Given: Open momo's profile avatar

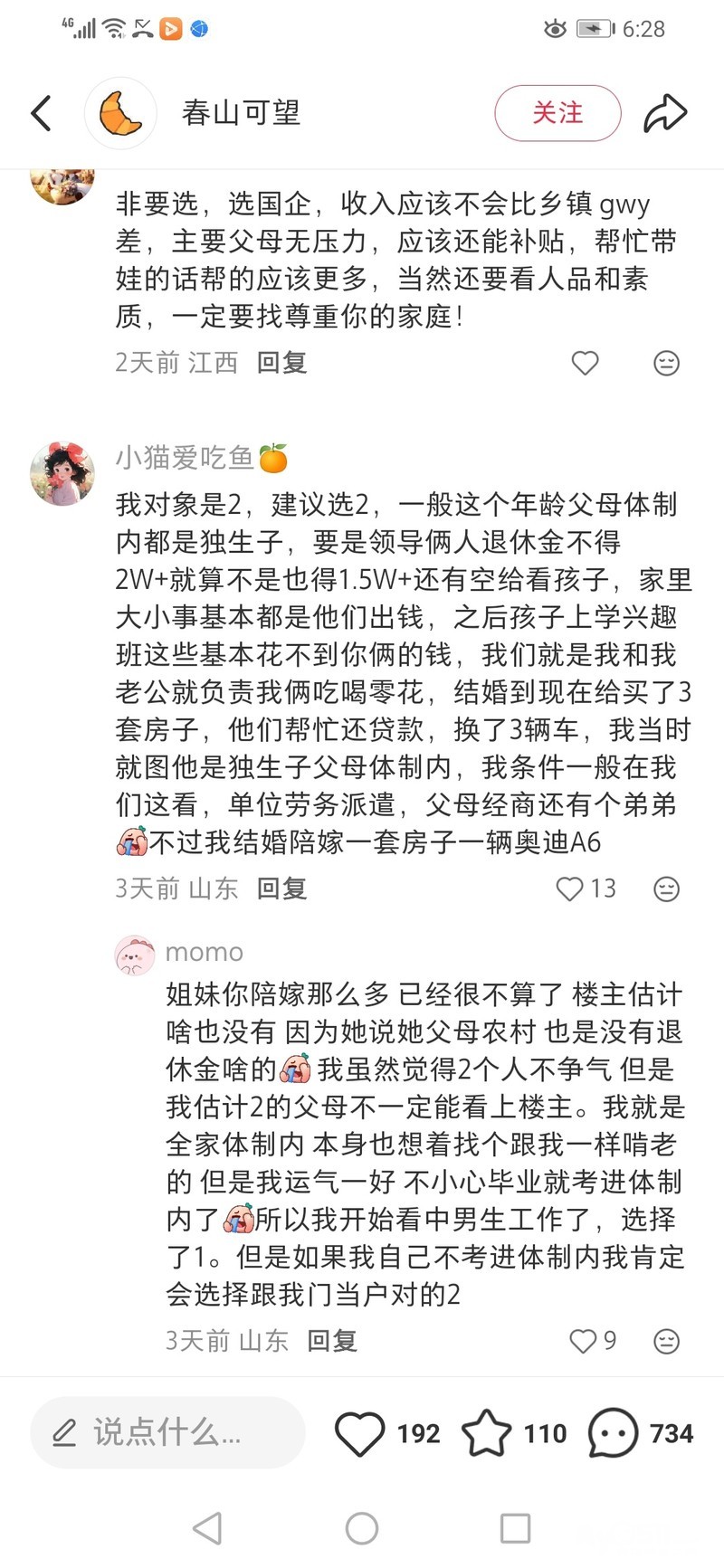Looking at the screenshot, I should coord(135,955).
